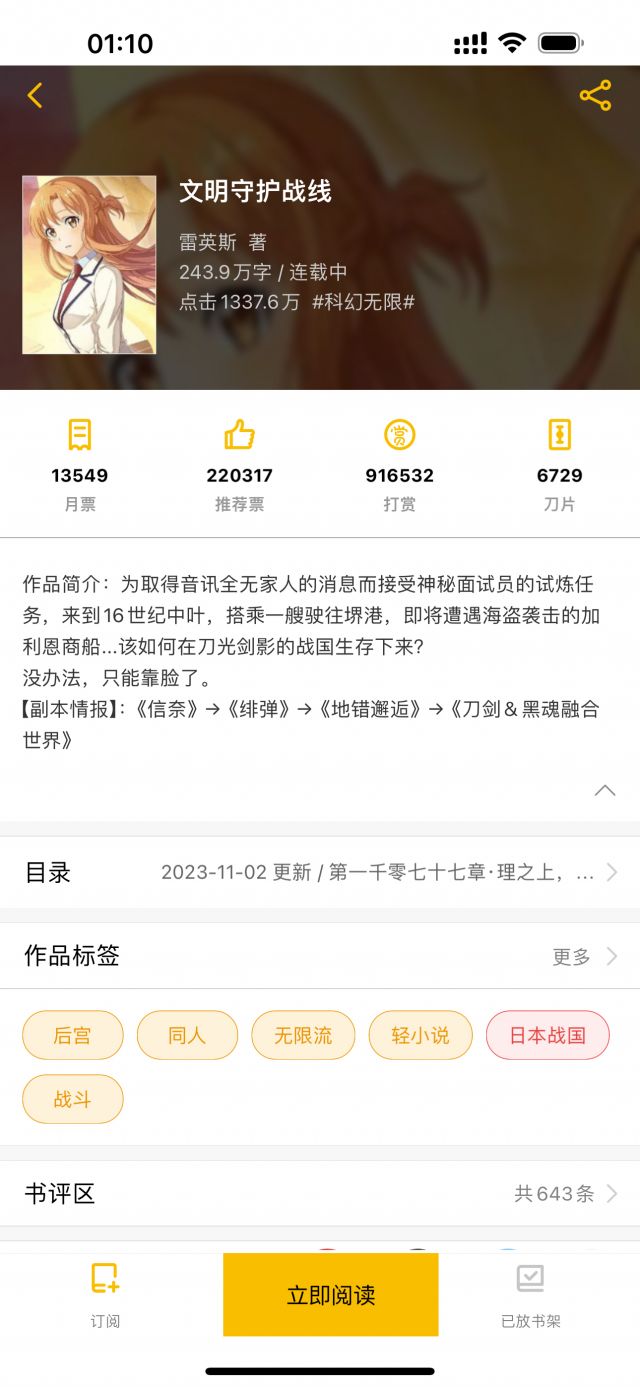Select the 战斗 tag
The image size is (640, 1387).
(x=73, y=1099)
